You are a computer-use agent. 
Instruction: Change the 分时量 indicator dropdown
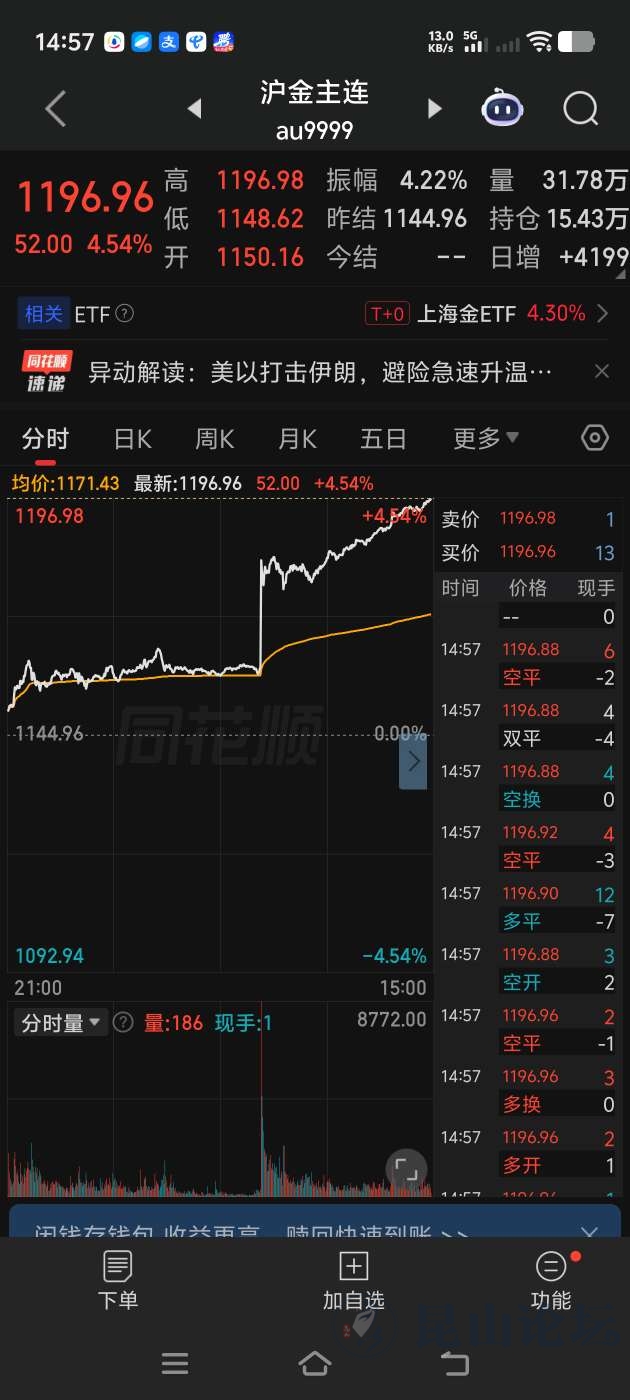pyautogui.click(x=62, y=1023)
